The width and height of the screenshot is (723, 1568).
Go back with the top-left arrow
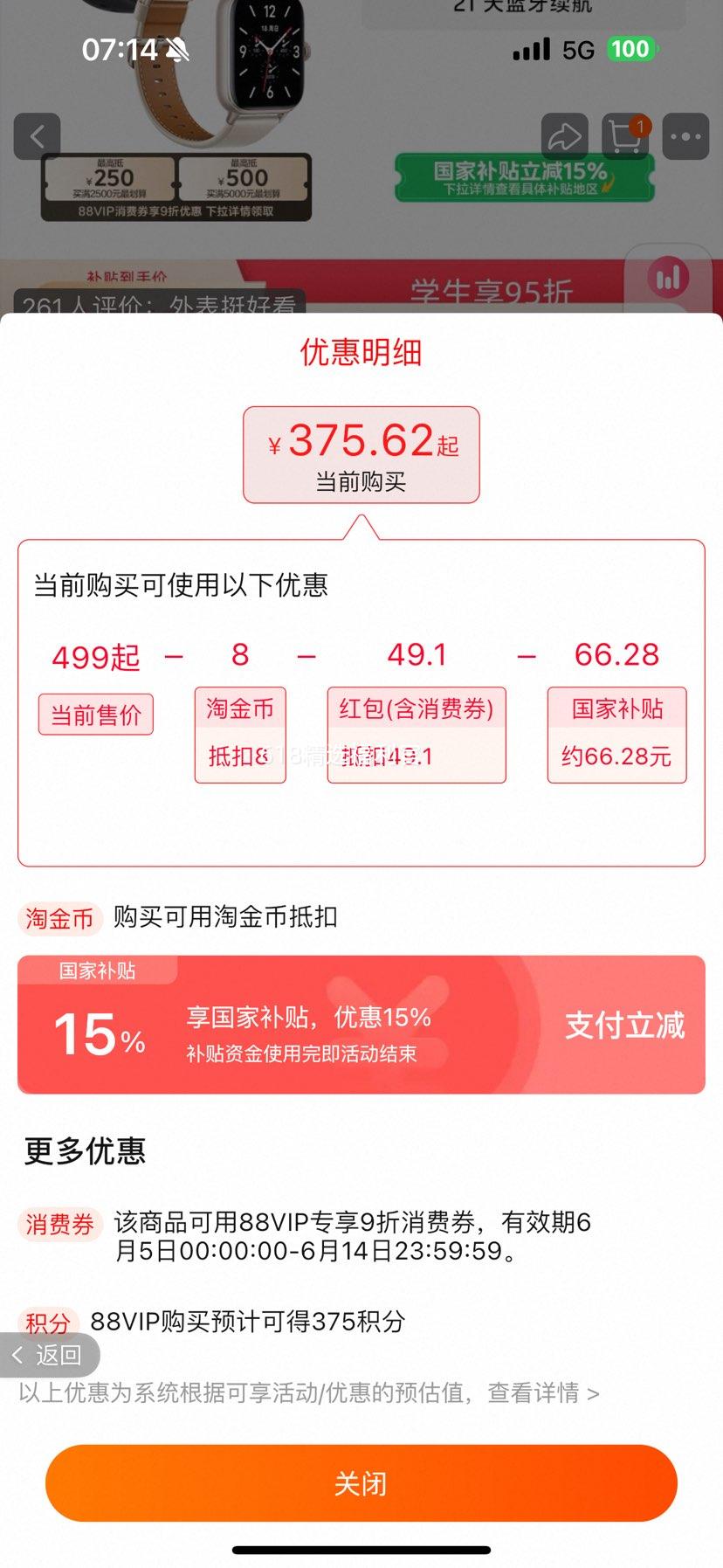[x=38, y=136]
